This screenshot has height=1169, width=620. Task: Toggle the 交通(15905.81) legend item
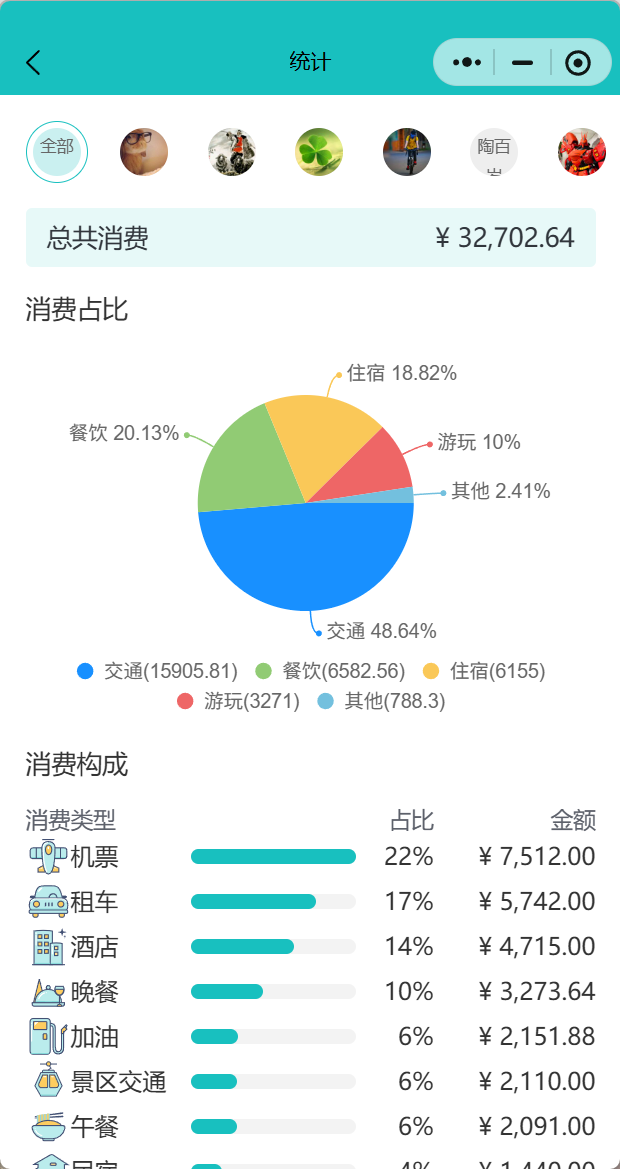pyautogui.click(x=158, y=671)
